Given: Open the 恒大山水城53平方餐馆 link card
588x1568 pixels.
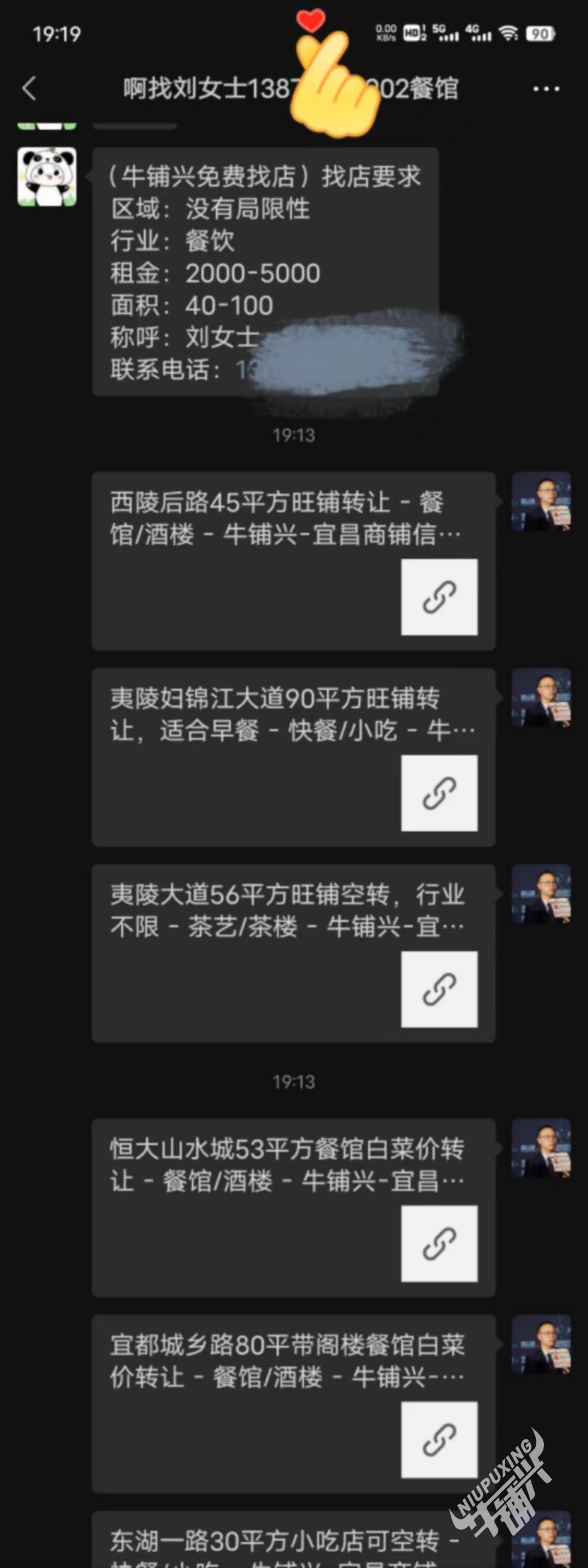Looking at the screenshot, I should tap(293, 1207).
